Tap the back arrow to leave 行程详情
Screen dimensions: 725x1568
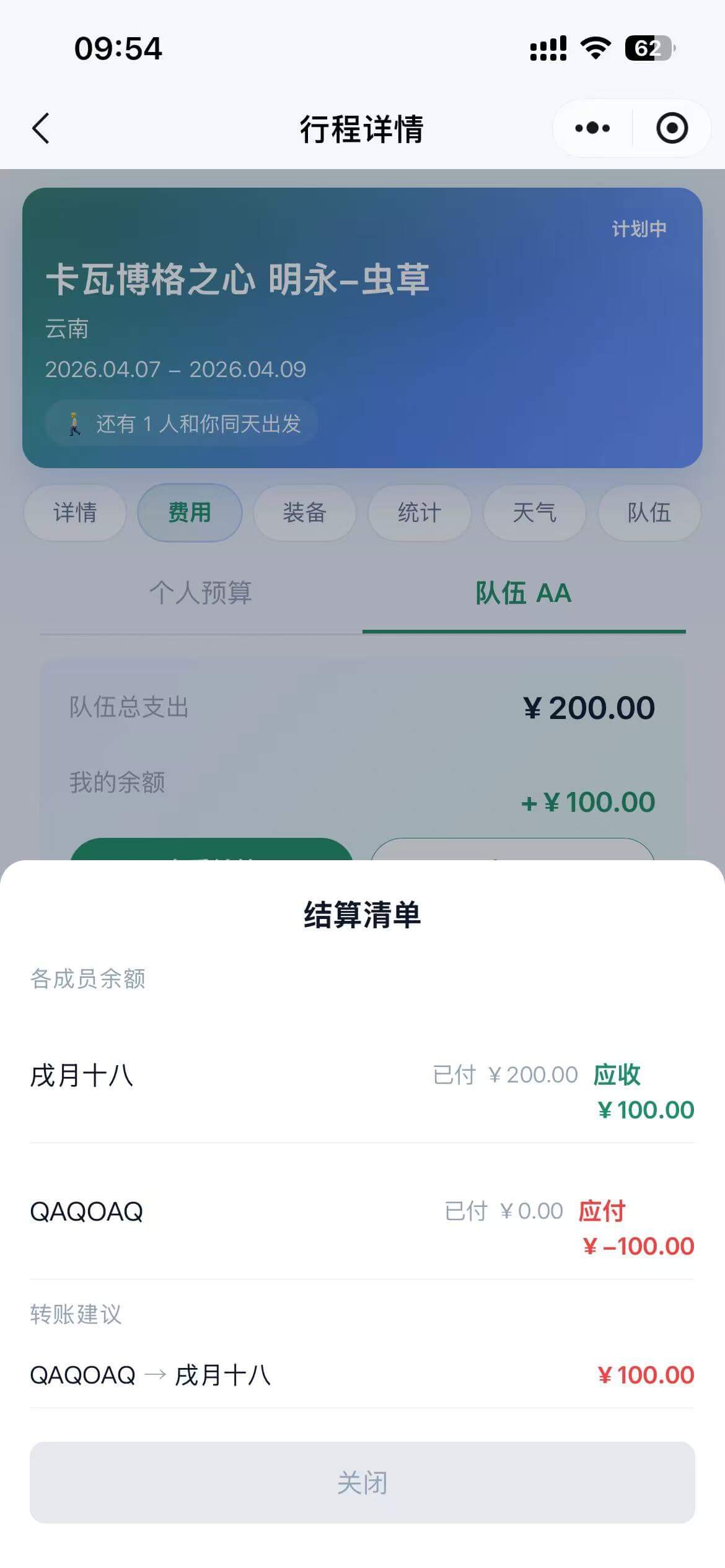(x=41, y=128)
